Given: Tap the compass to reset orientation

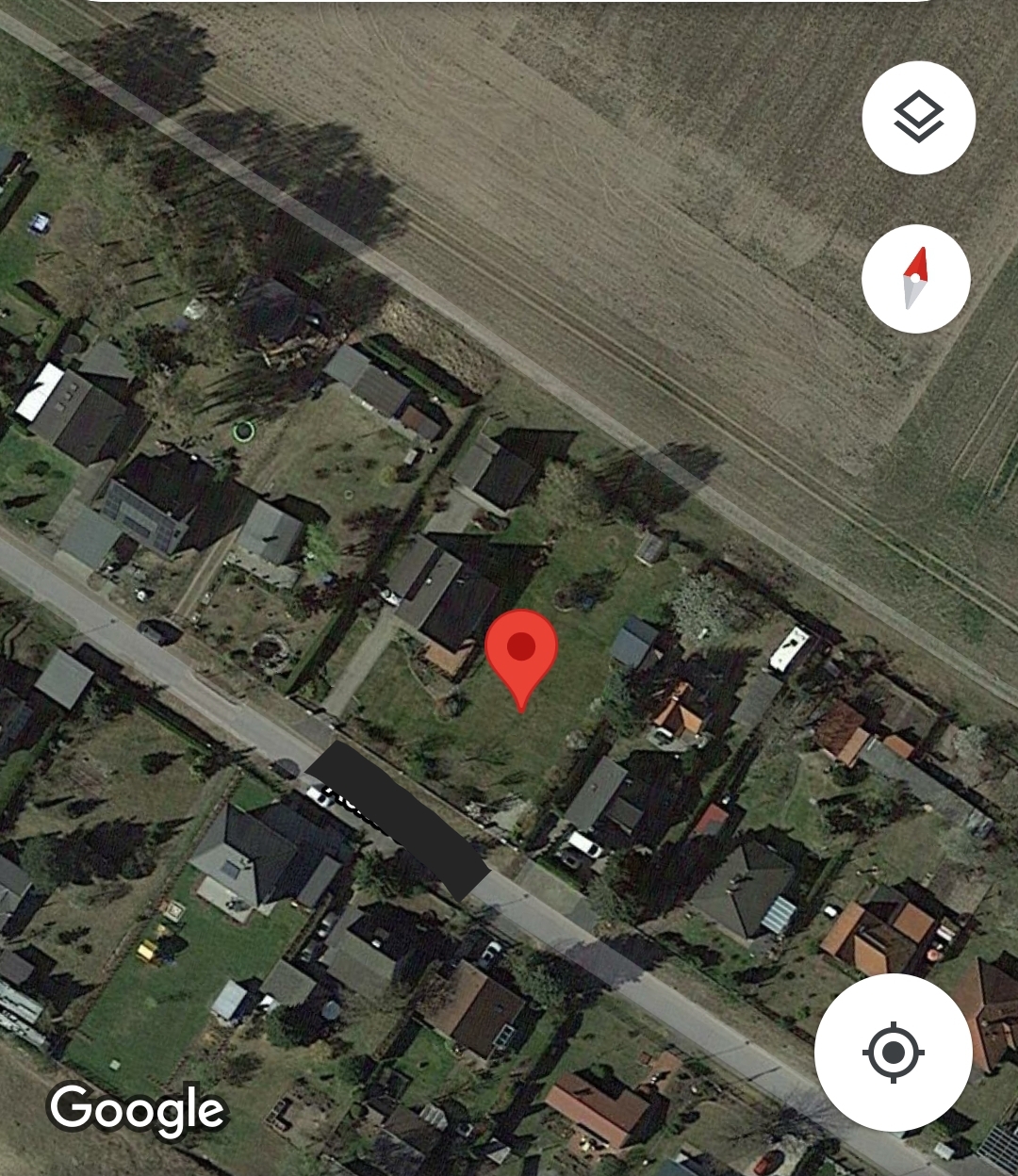Looking at the screenshot, I should point(915,279).
